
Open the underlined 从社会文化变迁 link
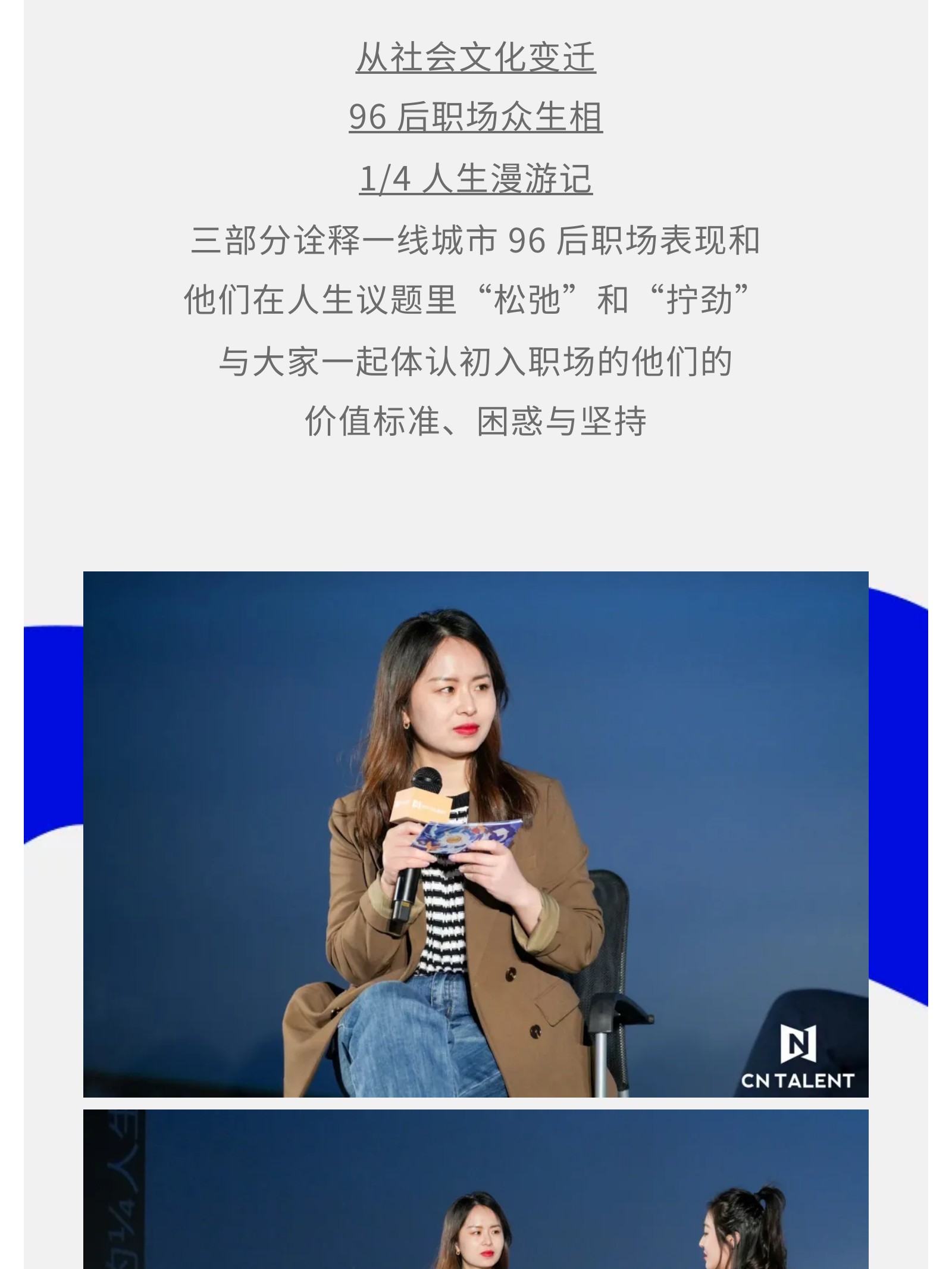point(475,58)
